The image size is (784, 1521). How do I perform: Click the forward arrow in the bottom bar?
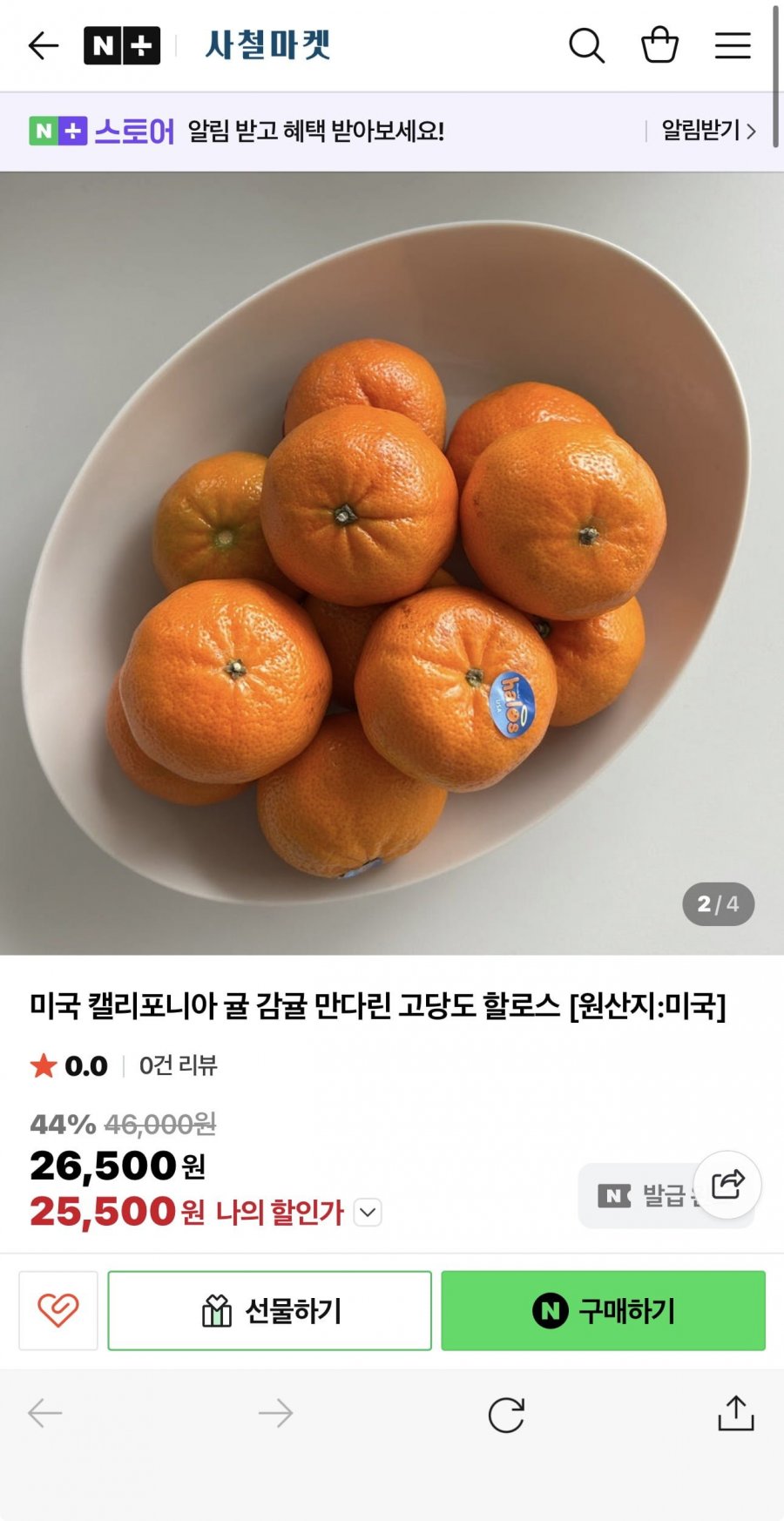pos(274,1413)
